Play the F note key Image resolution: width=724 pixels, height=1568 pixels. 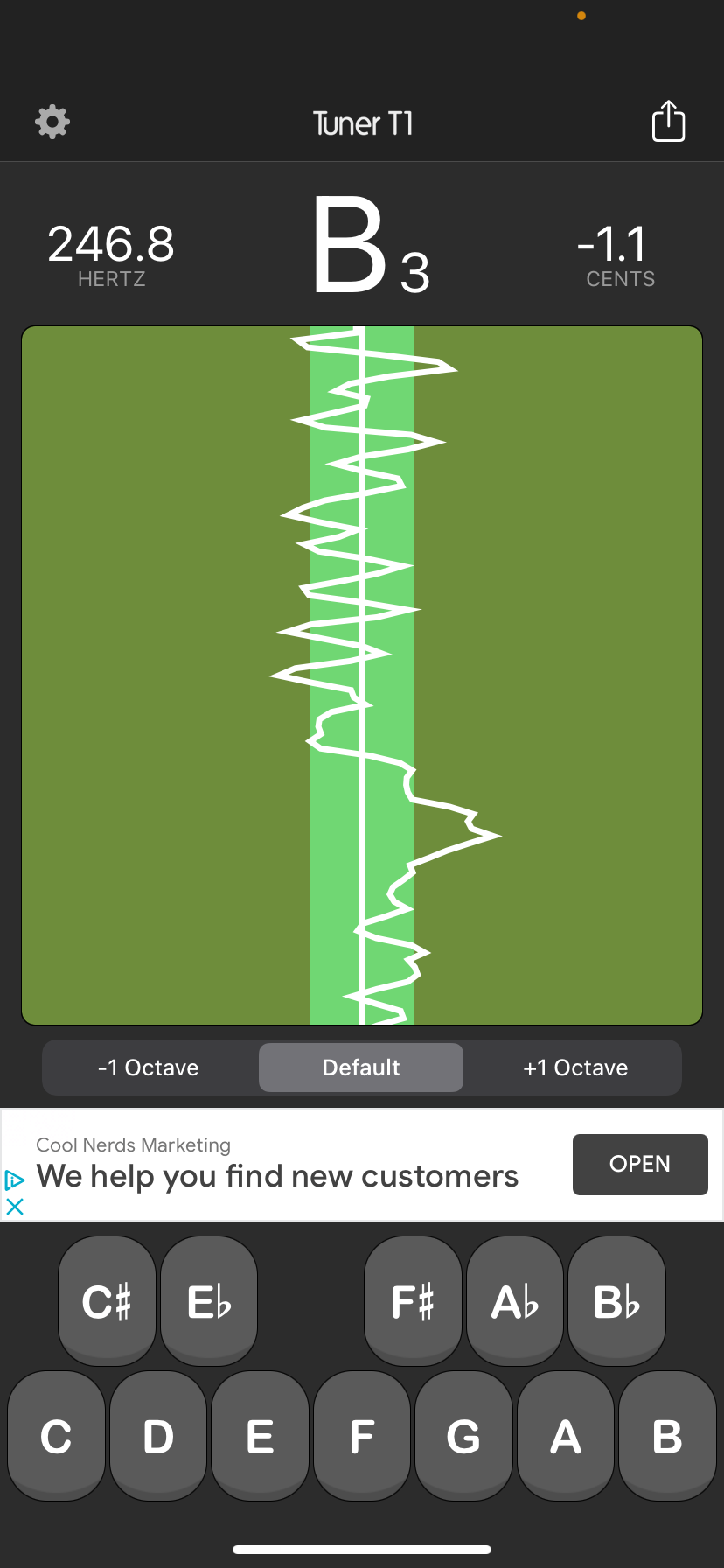[362, 1436]
